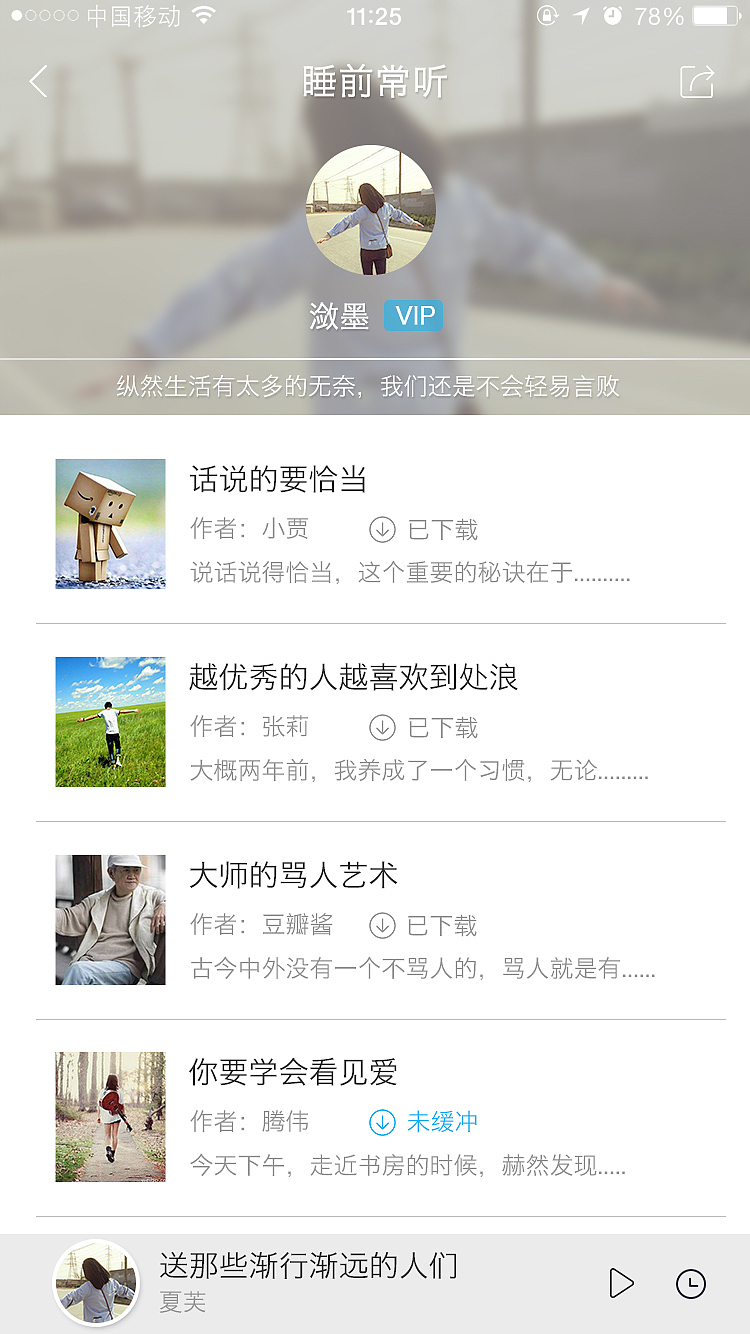The height and width of the screenshot is (1334, 750).
Task: Go back with the top-left back arrow
Action: pos(38,82)
